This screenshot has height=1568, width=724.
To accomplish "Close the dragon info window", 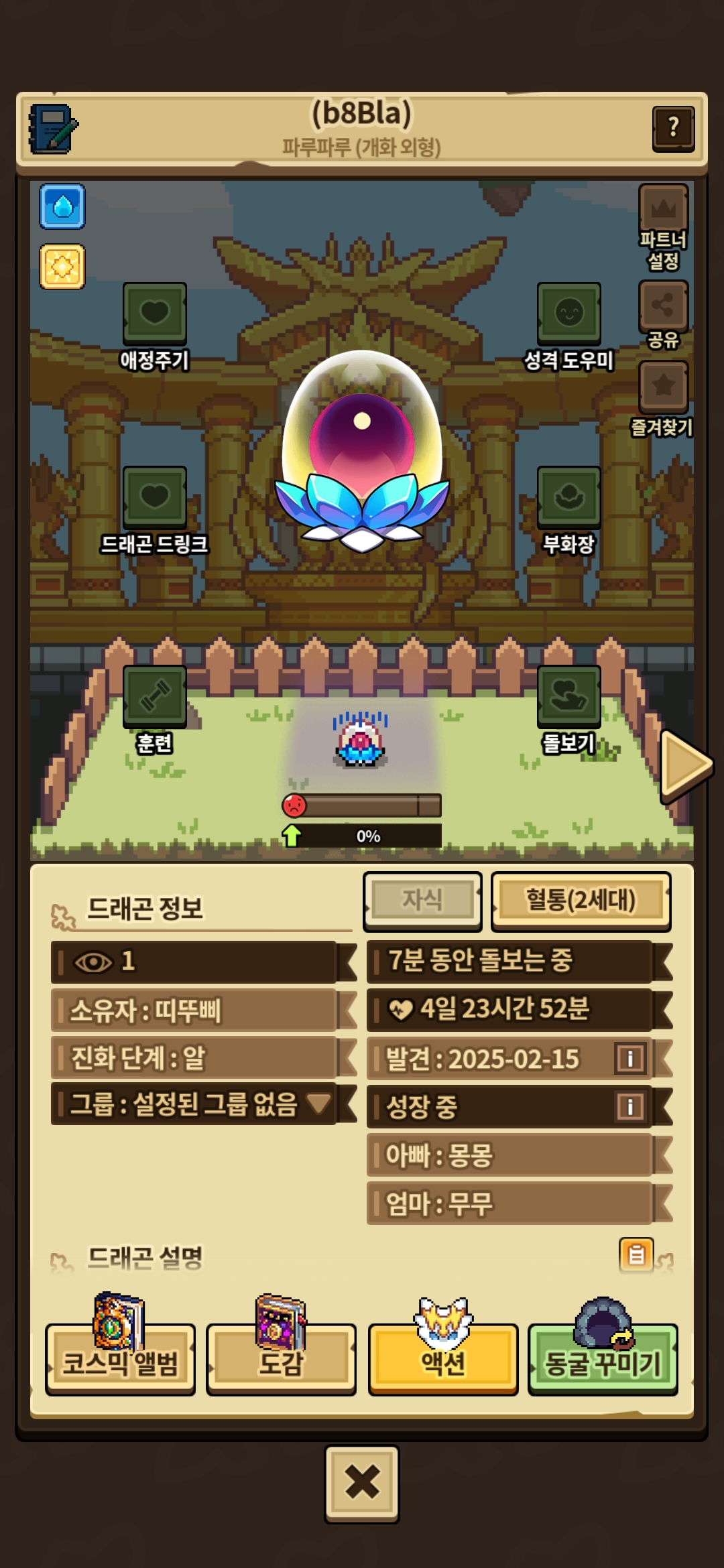I will 362,1484.
